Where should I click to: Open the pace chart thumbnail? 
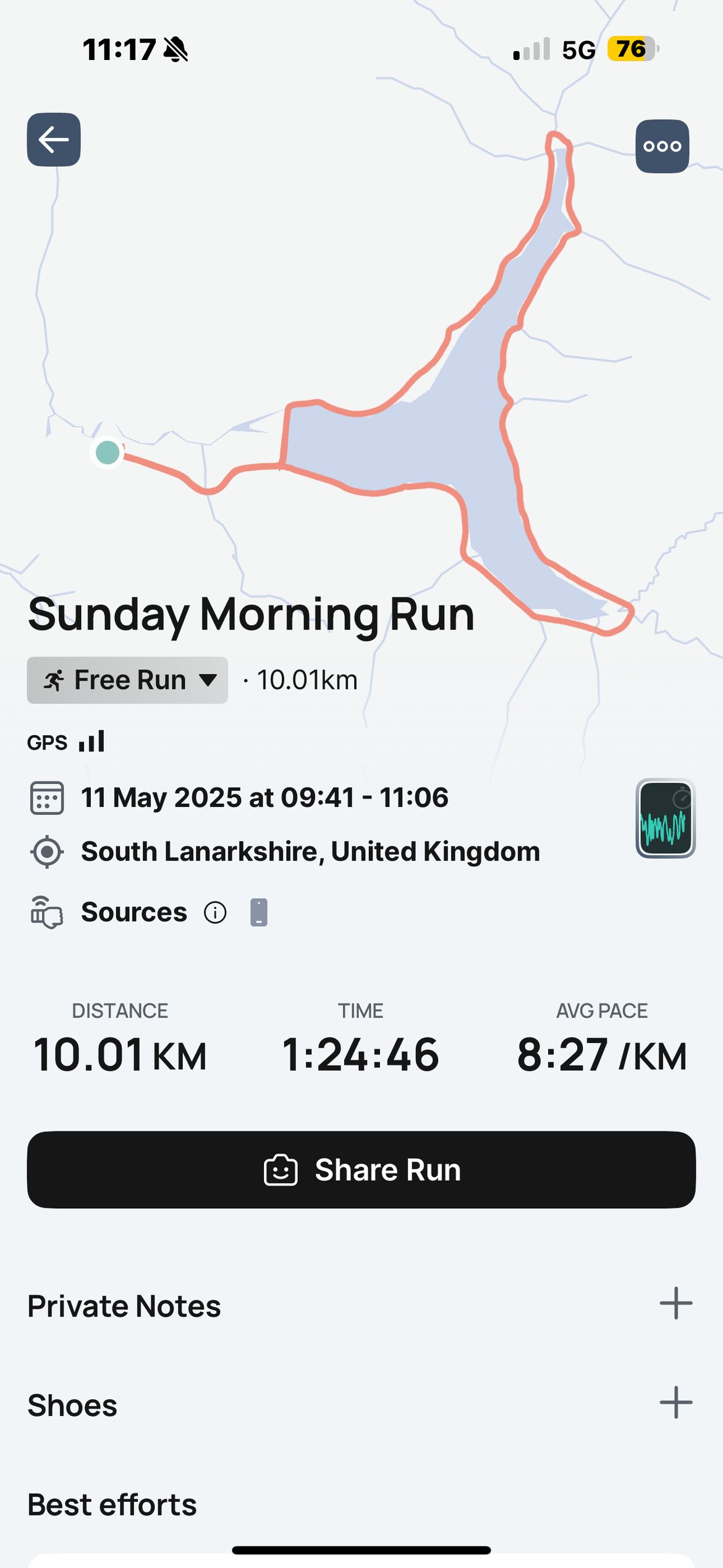click(x=666, y=818)
